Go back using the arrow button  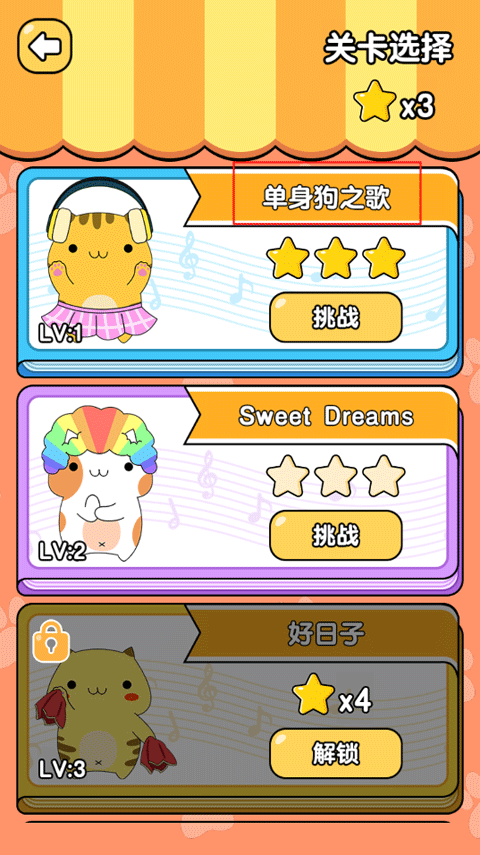(45, 47)
